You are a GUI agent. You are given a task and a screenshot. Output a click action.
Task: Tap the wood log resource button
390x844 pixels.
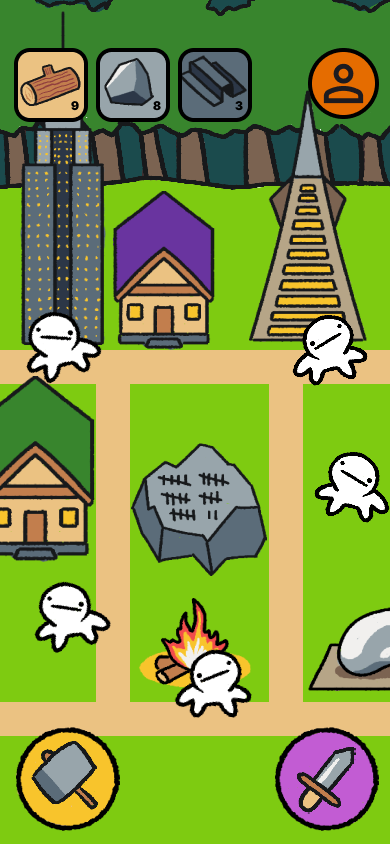pyautogui.click(x=51, y=85)
